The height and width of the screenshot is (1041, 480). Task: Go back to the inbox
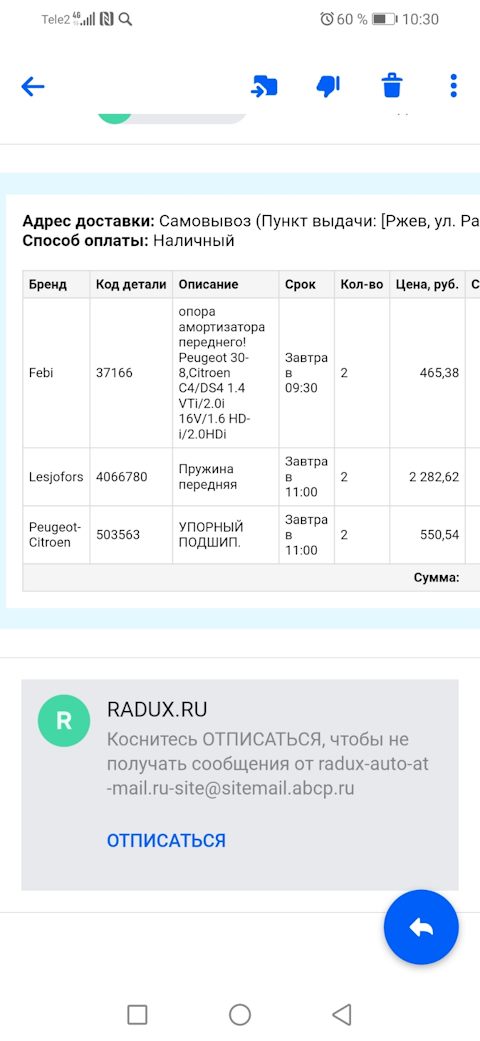33,86
